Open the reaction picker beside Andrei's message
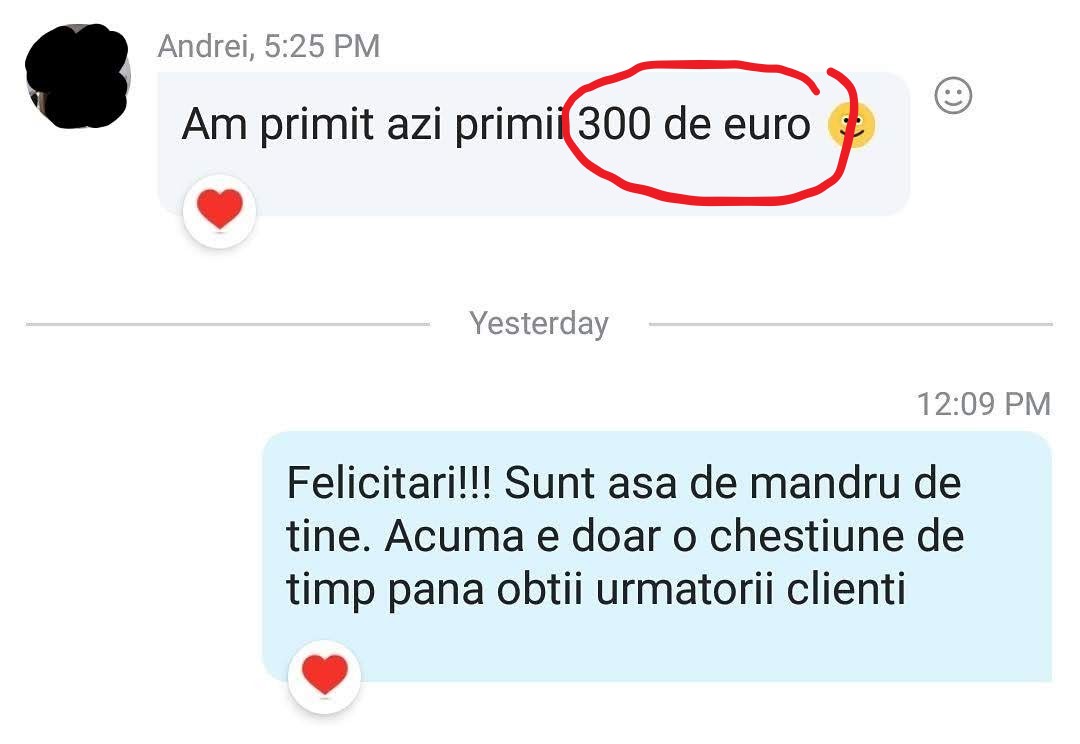 [952, 96]
